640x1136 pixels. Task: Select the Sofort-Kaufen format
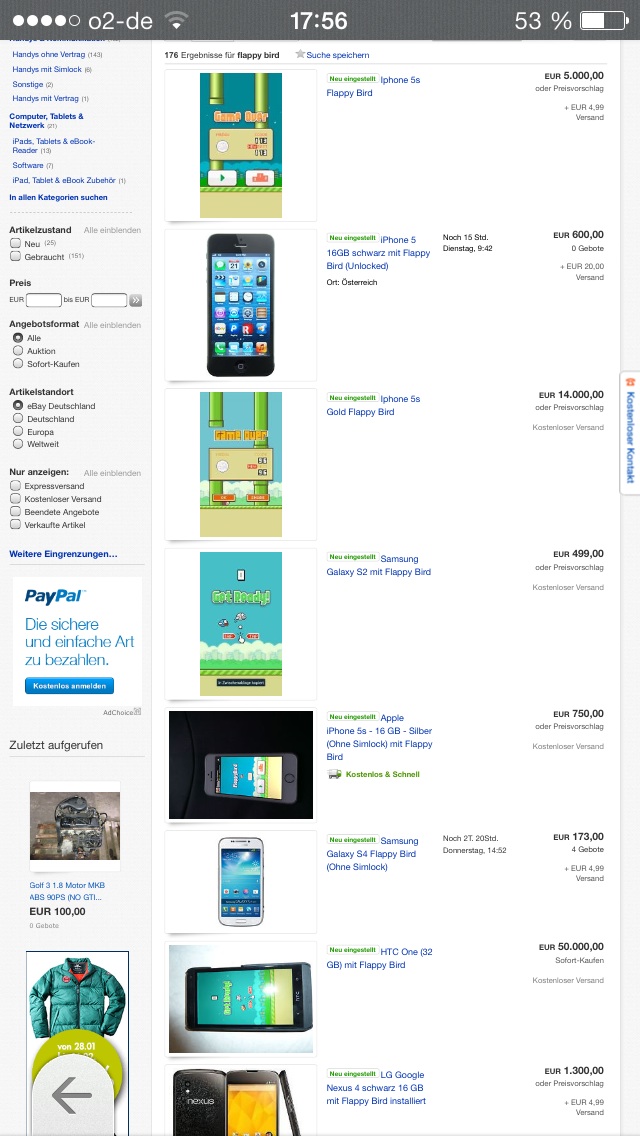click(18, 364)
